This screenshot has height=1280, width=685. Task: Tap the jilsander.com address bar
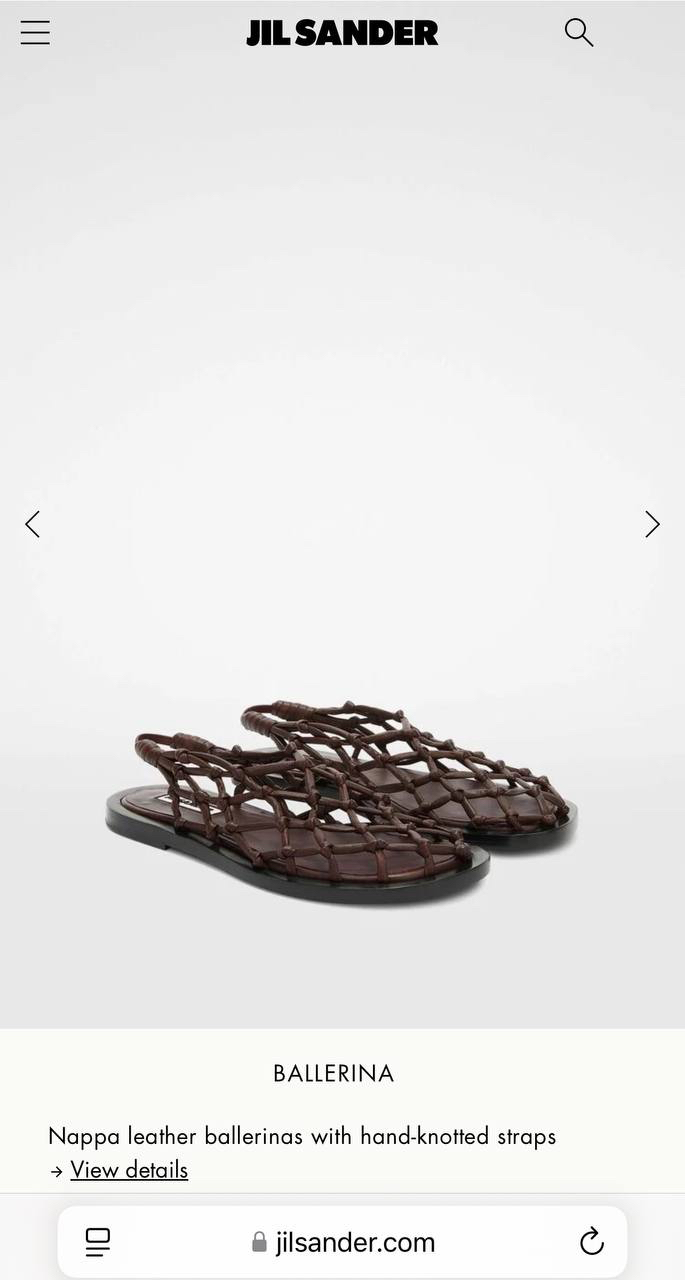(343, 1242)
